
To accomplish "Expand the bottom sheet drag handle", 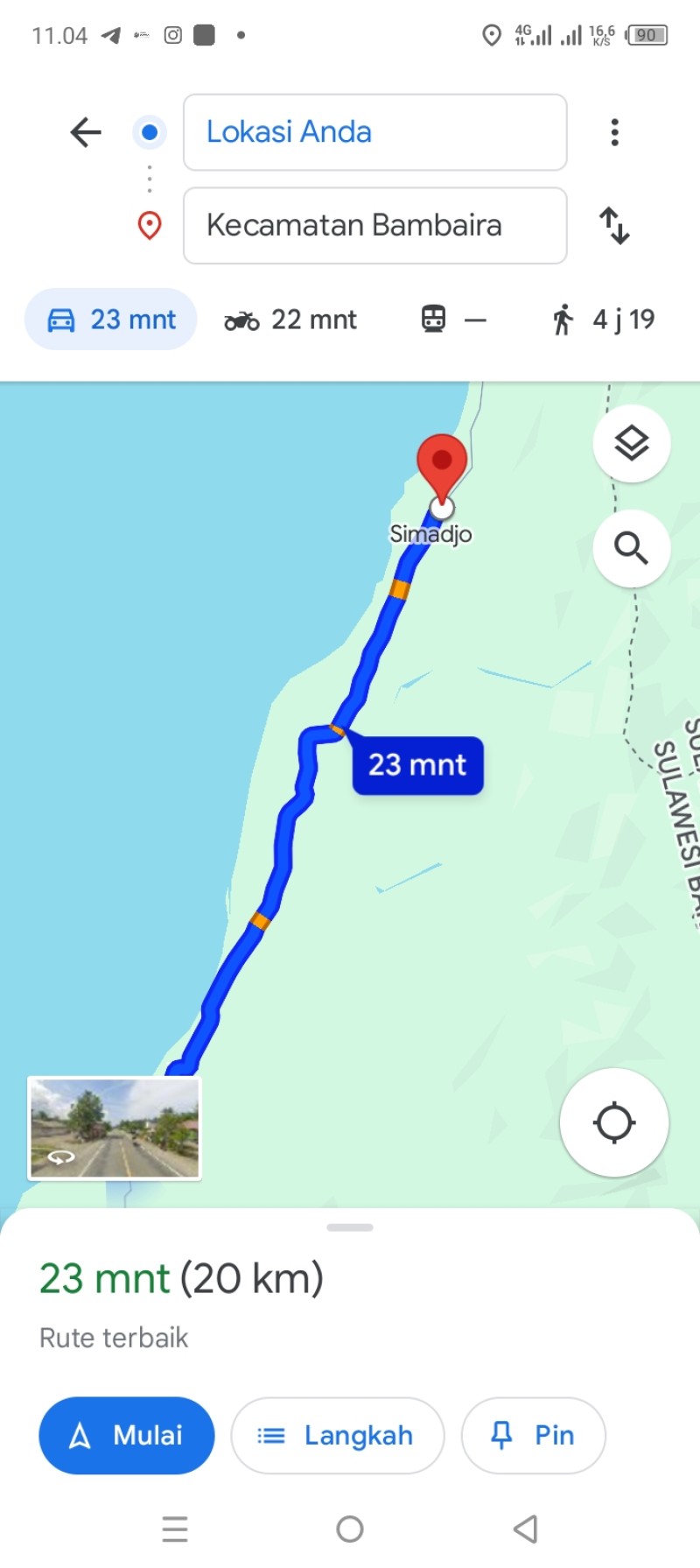I will [x=350, y=1227].
